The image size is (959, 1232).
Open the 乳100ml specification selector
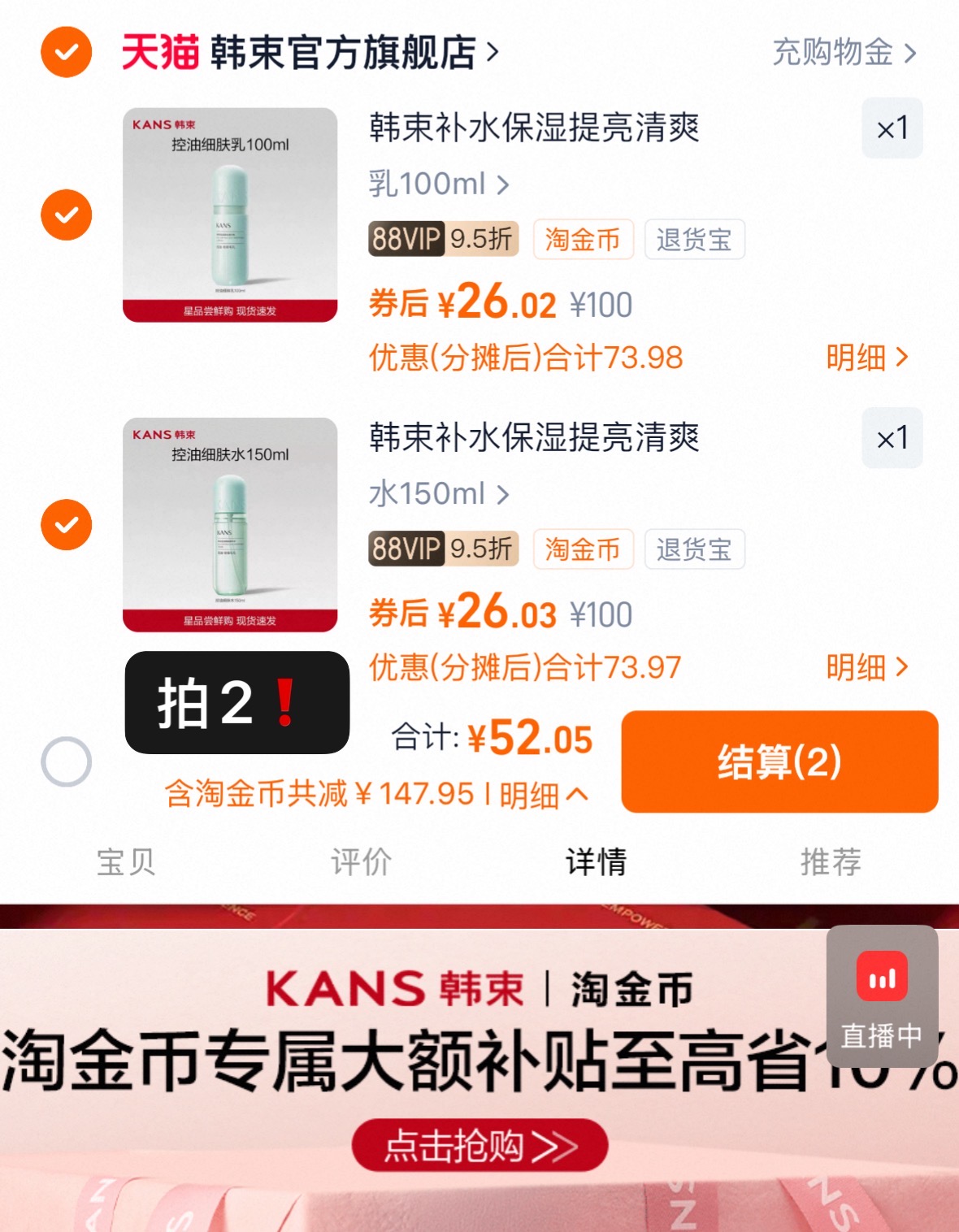click(x=439, y=184)
